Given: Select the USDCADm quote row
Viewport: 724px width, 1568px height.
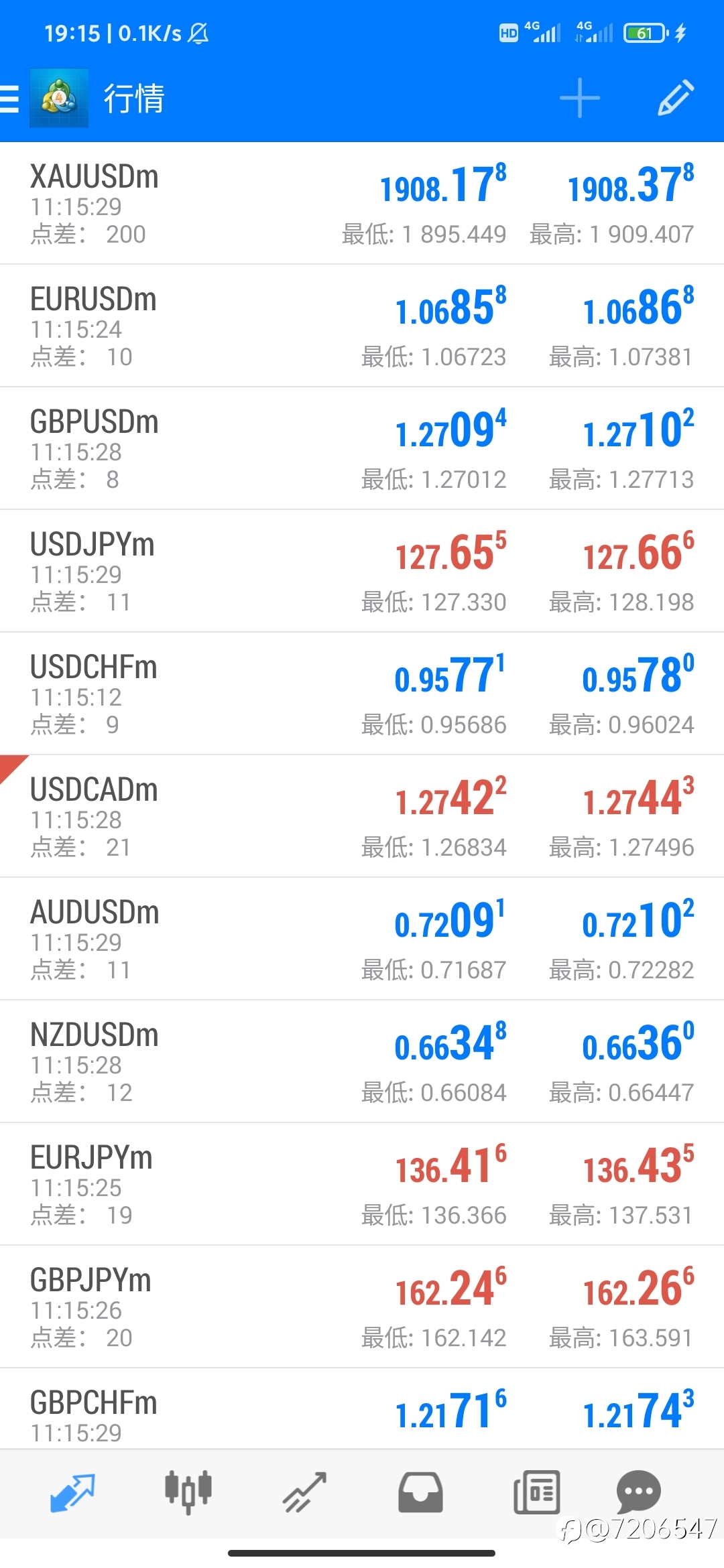Looking at the screenshot, I should [x=362, y=816].
